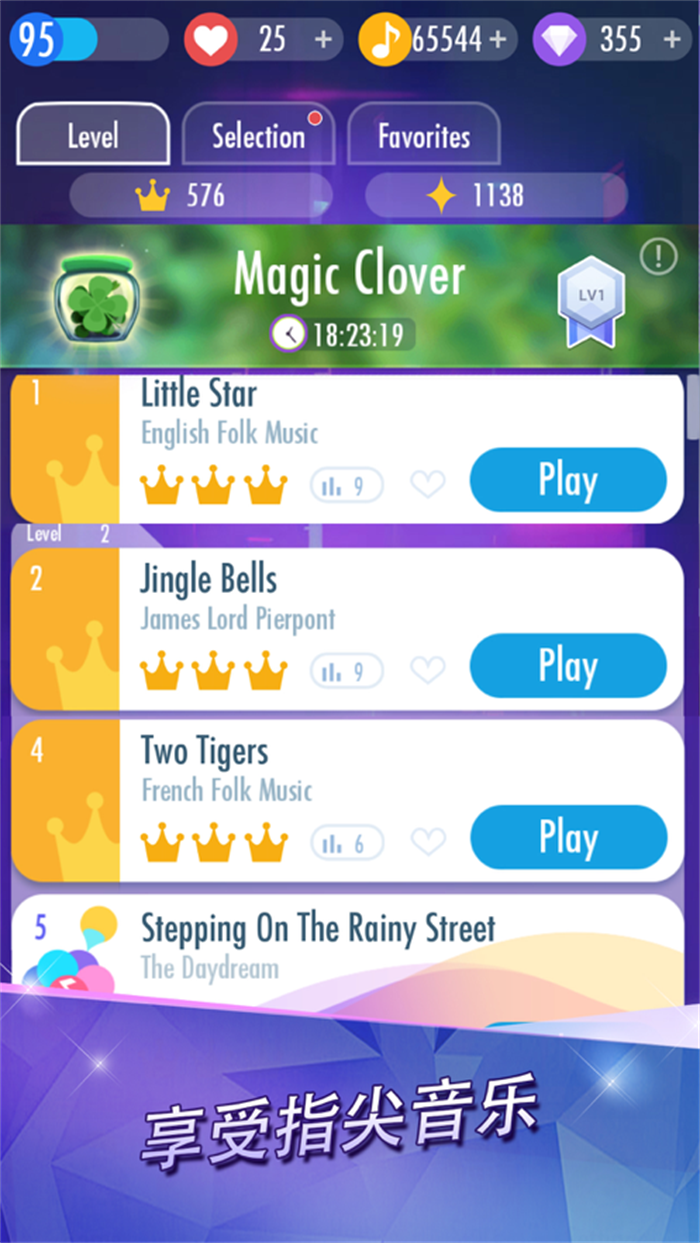Tap the heart on Two Tigers
Screen dimensions: 700x1243
[428, 842]
